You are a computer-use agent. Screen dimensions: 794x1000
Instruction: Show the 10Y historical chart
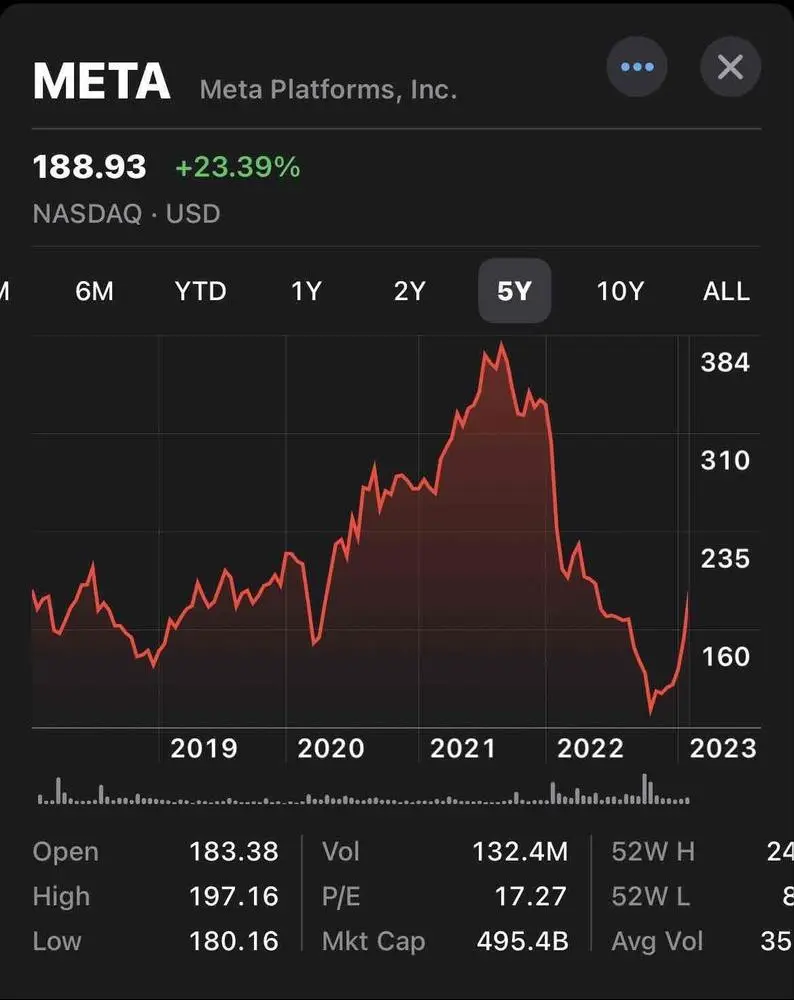click(x=620, y=291)
